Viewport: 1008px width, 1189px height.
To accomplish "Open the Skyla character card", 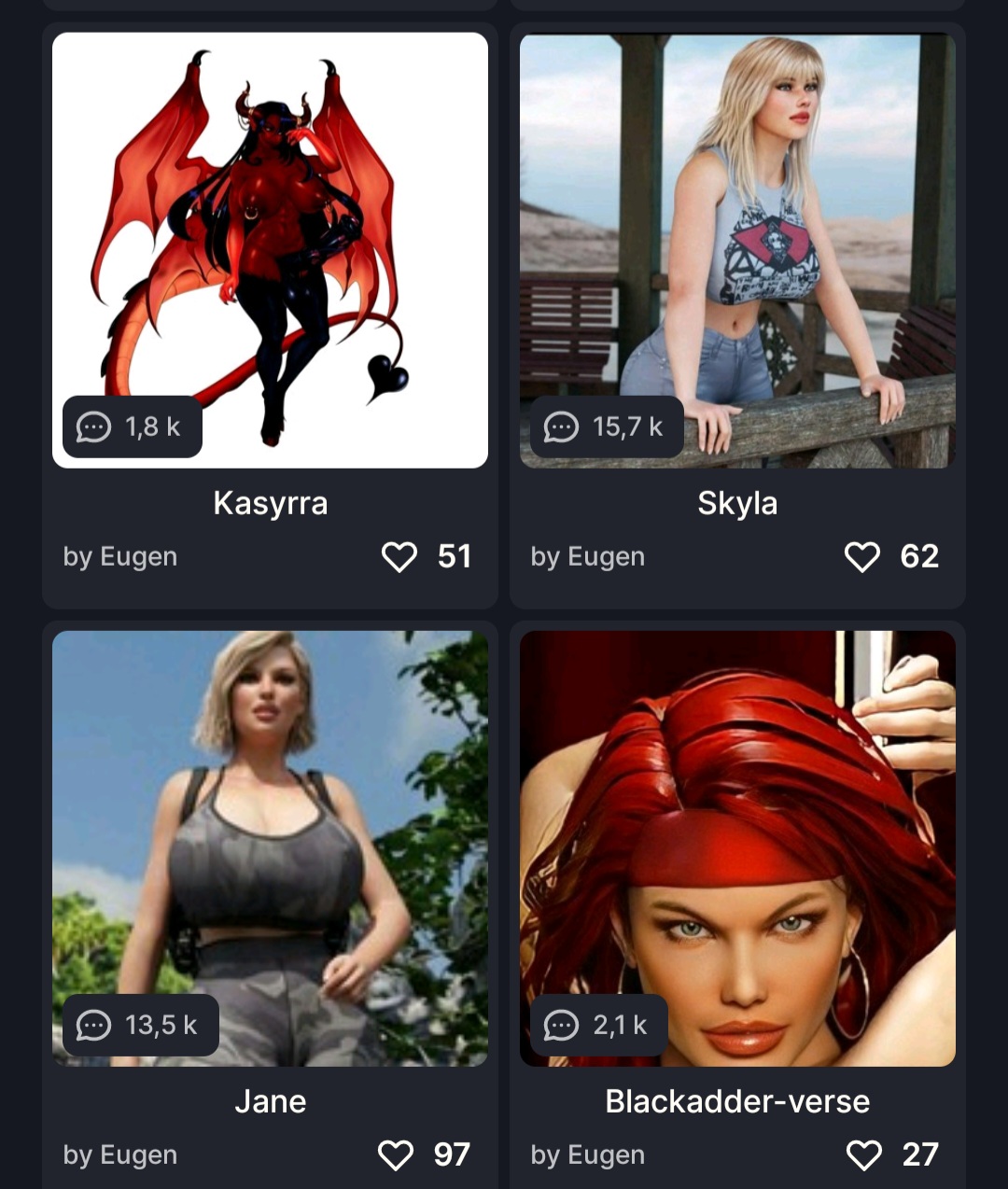I will [x=737, y=250].
